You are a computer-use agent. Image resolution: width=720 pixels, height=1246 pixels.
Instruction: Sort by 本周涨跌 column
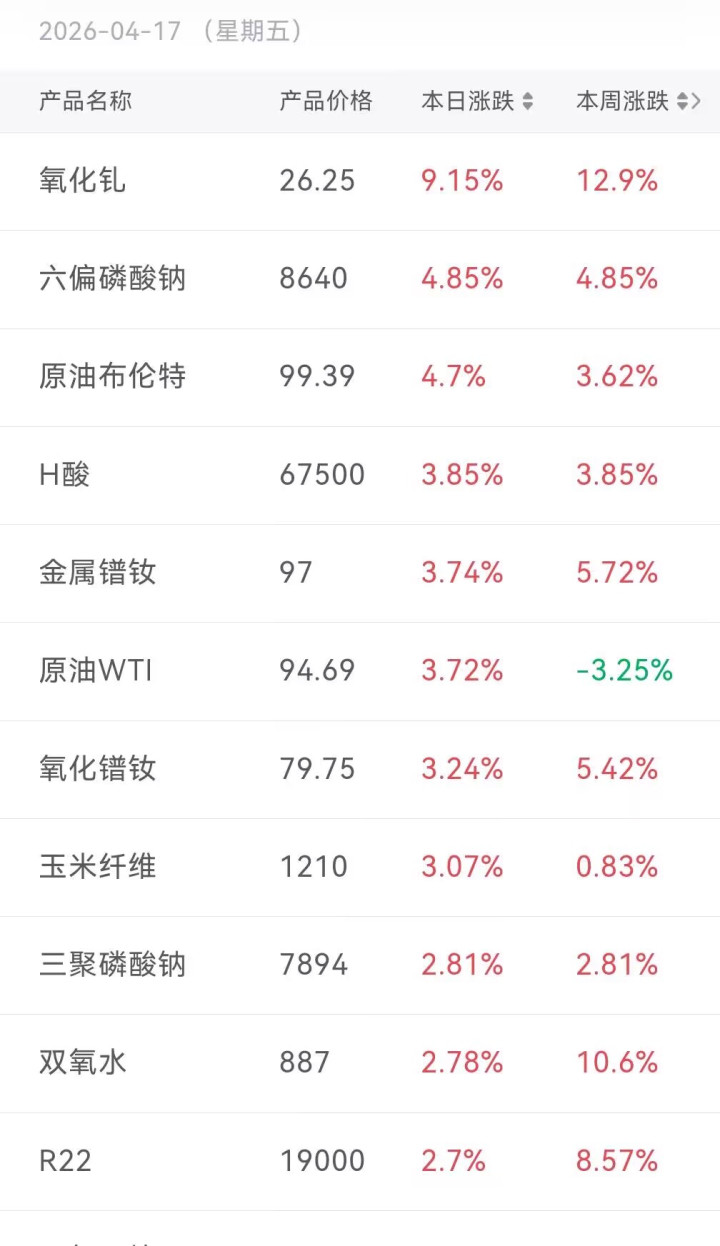[632, 101]
